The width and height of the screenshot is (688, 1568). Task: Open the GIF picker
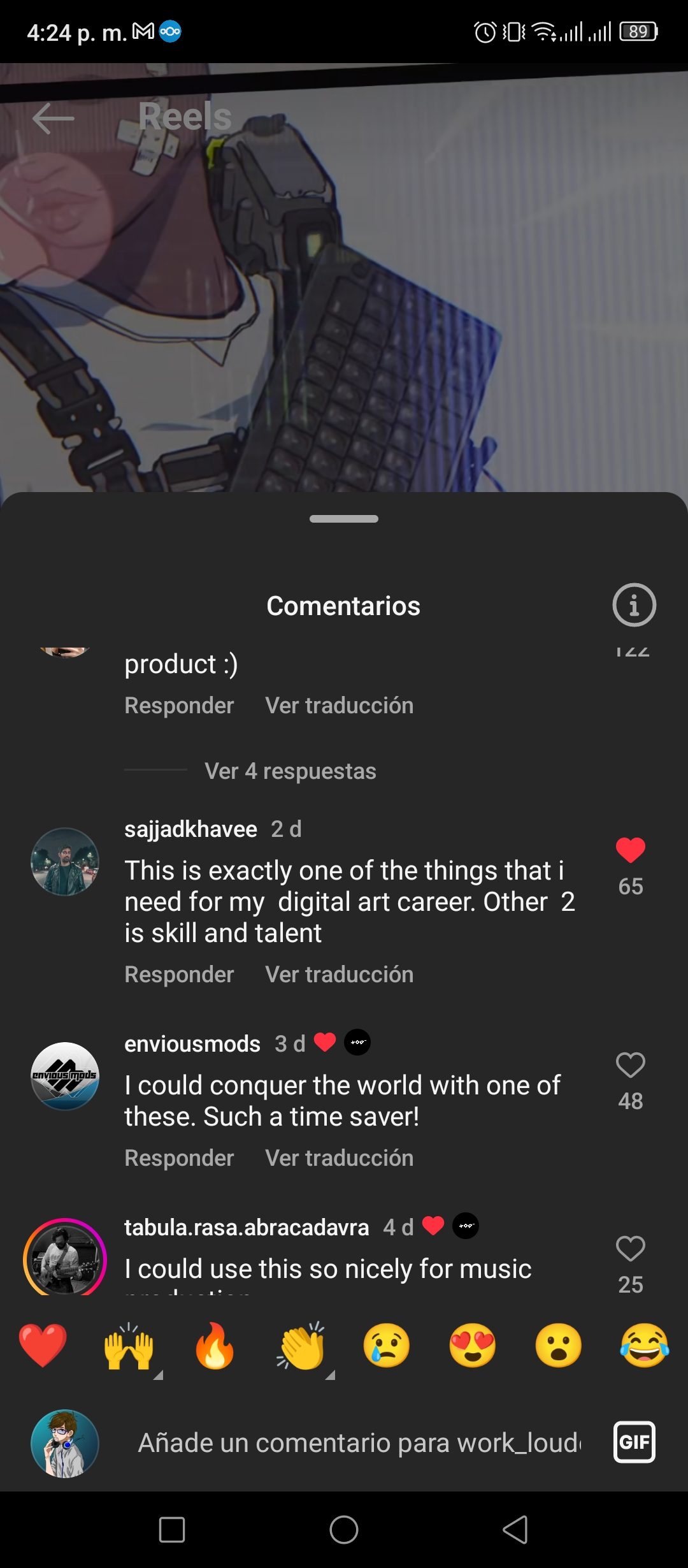click(634, 1442)
